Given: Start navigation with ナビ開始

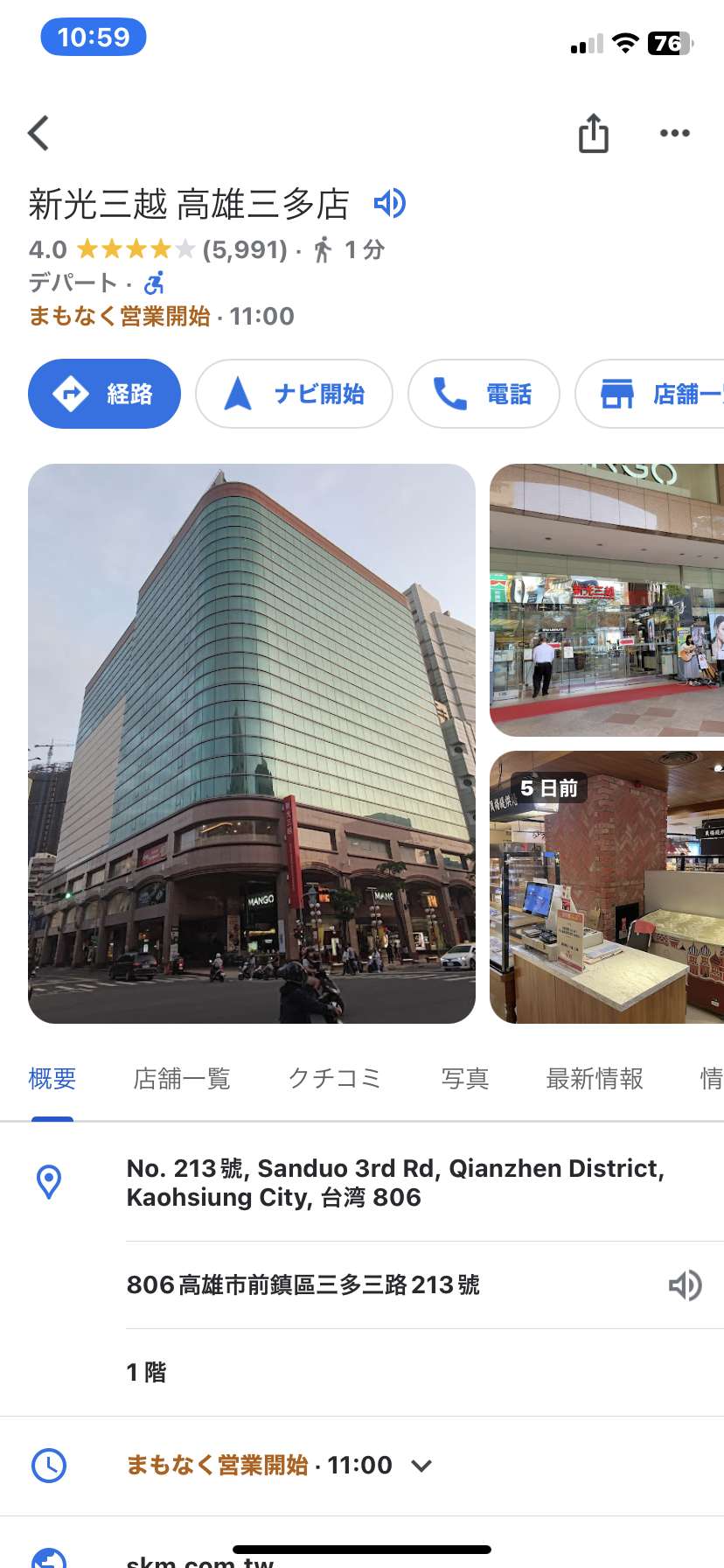Looking at the screenshot, I should [294, 394].
